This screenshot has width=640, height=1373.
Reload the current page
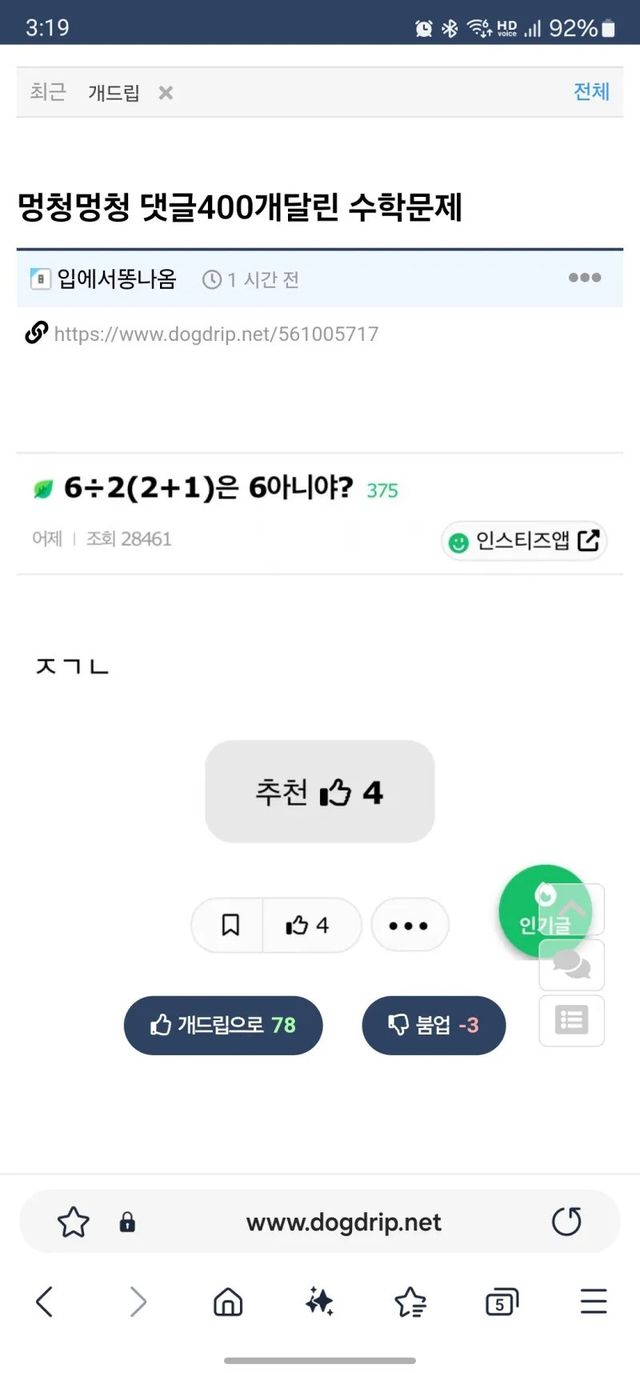tap(566, 1221)
